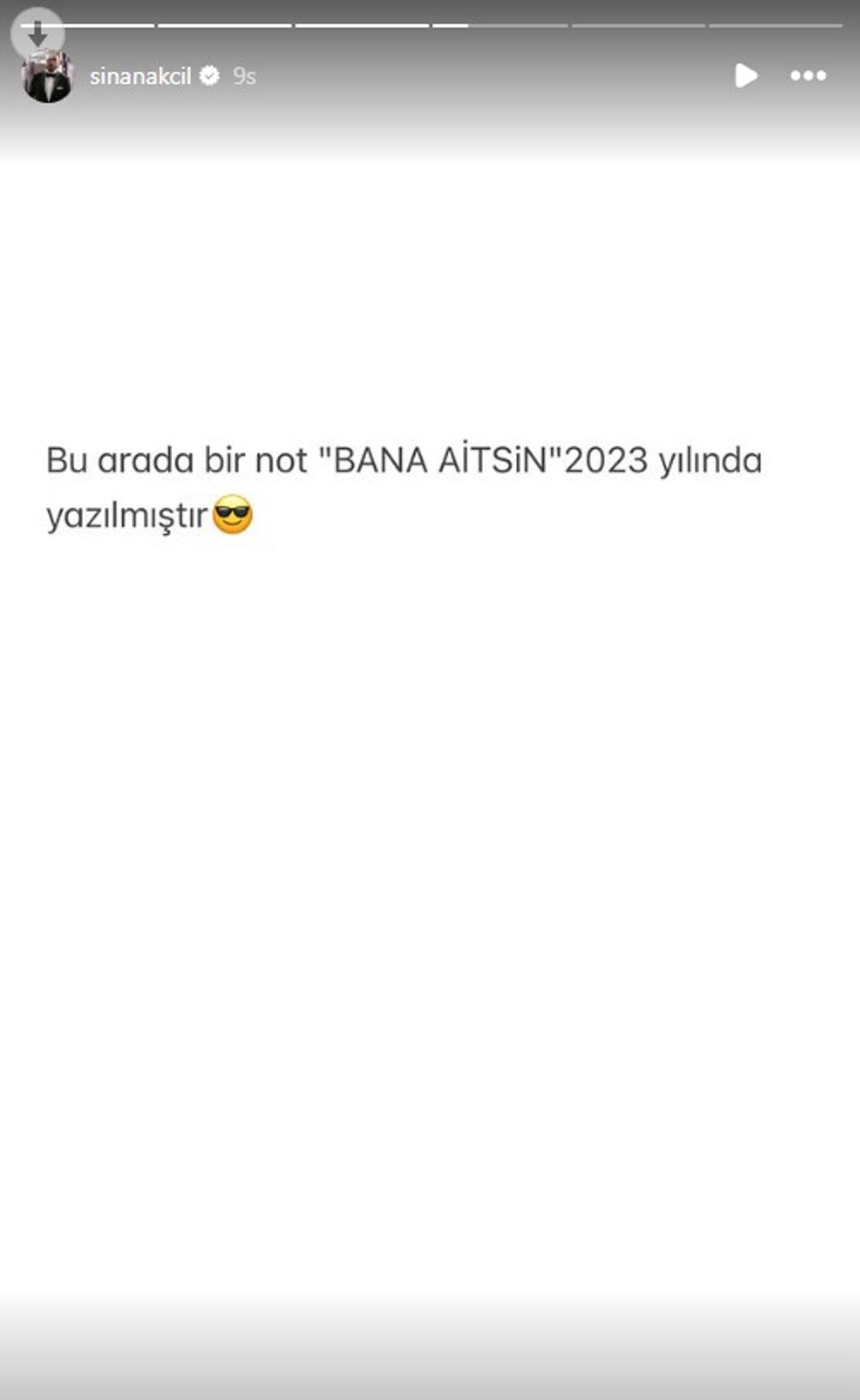Tap the download arrow icon
The width and height of the screenshot is (860, 1400).
(x=36, y=33)
